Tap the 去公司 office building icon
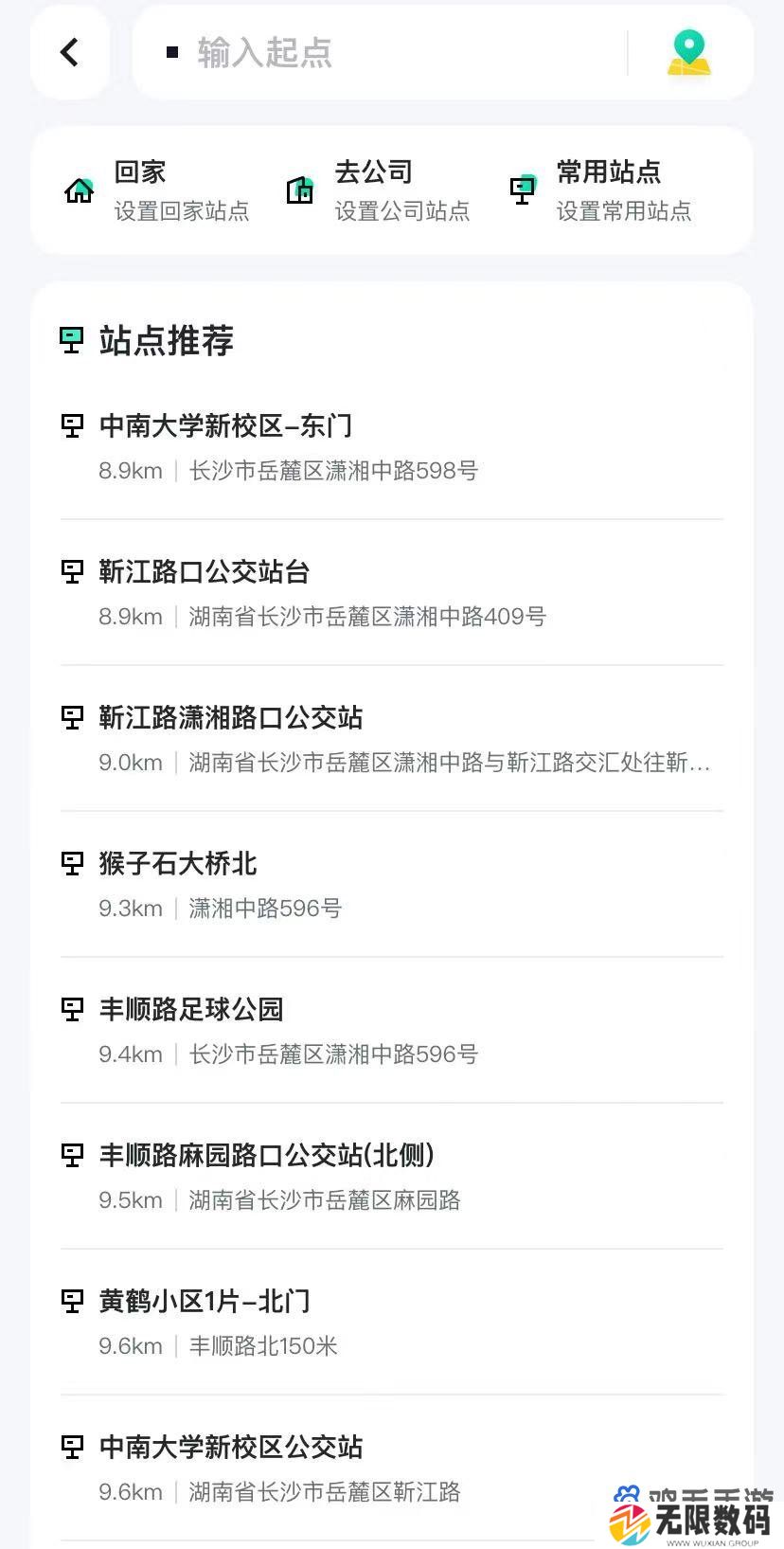 tap(299, 189)
